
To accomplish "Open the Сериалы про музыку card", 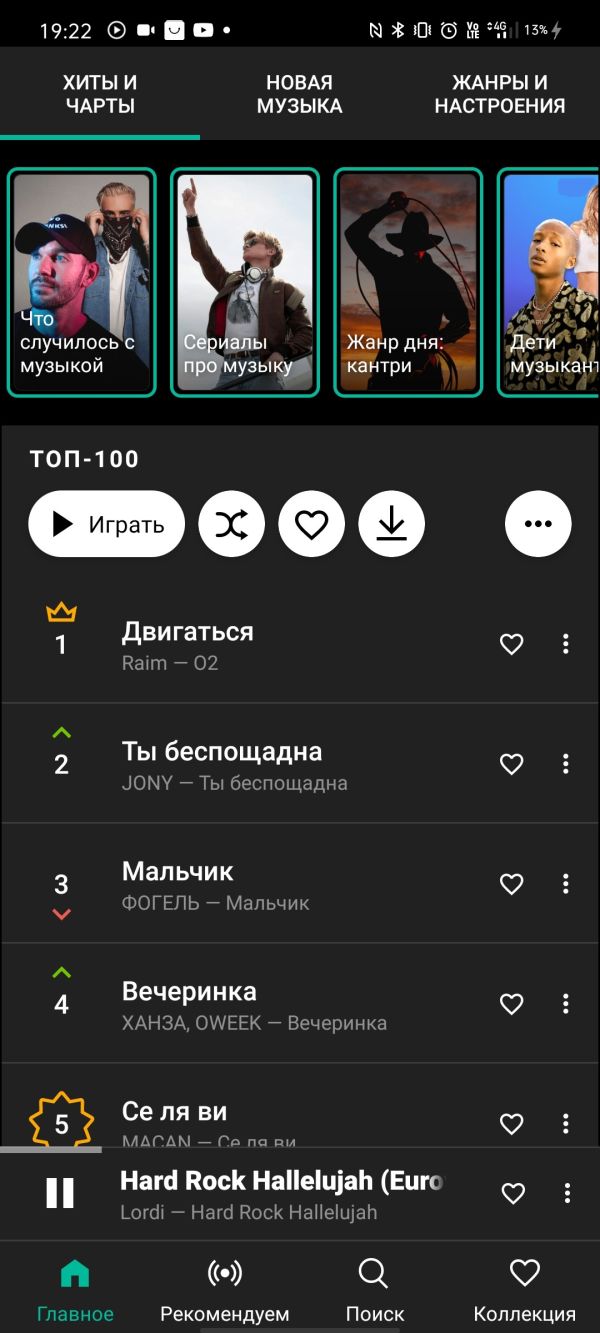I will [x=245, y=282].
